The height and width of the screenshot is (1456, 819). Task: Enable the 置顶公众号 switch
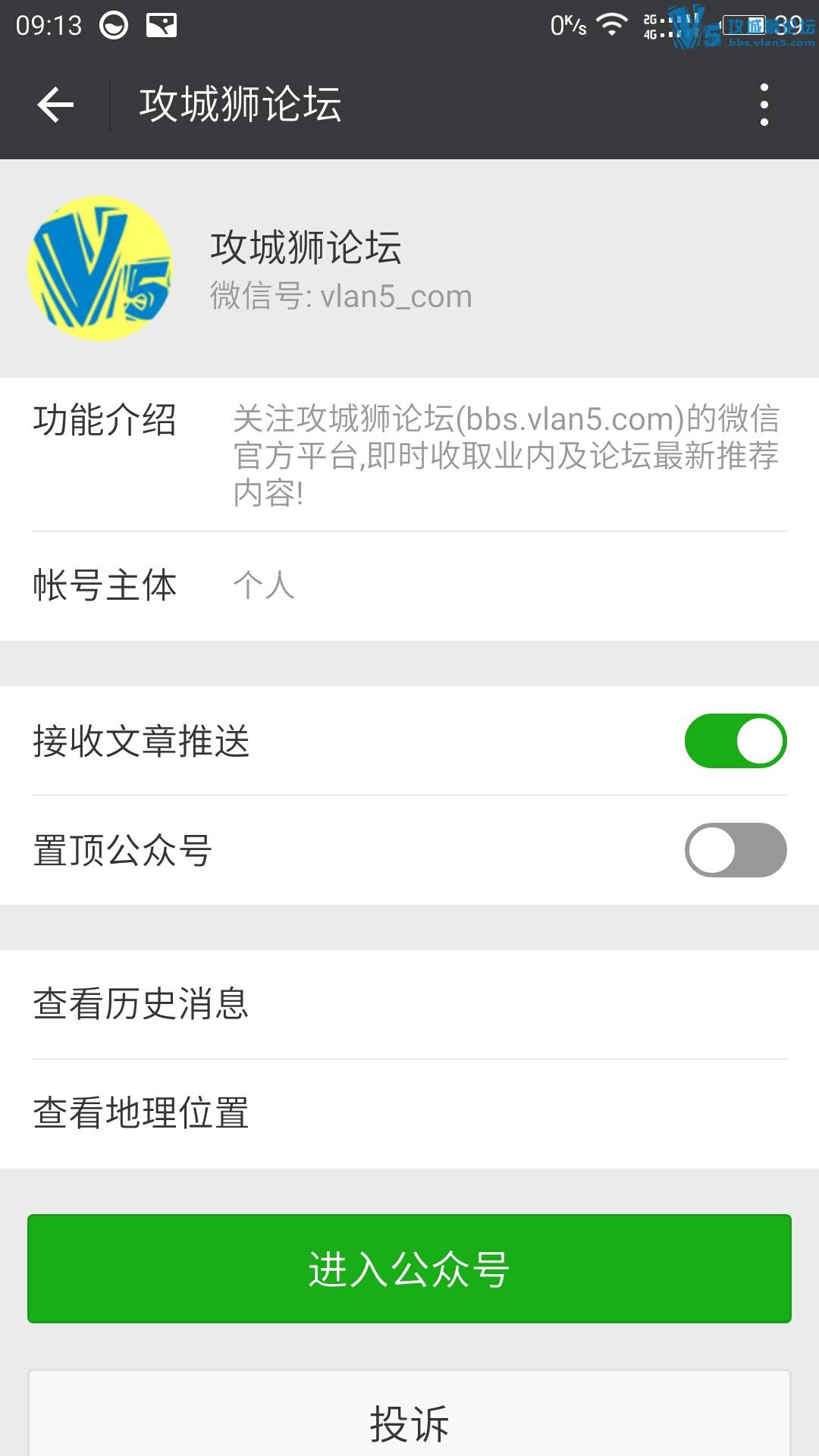click(735, 850)
